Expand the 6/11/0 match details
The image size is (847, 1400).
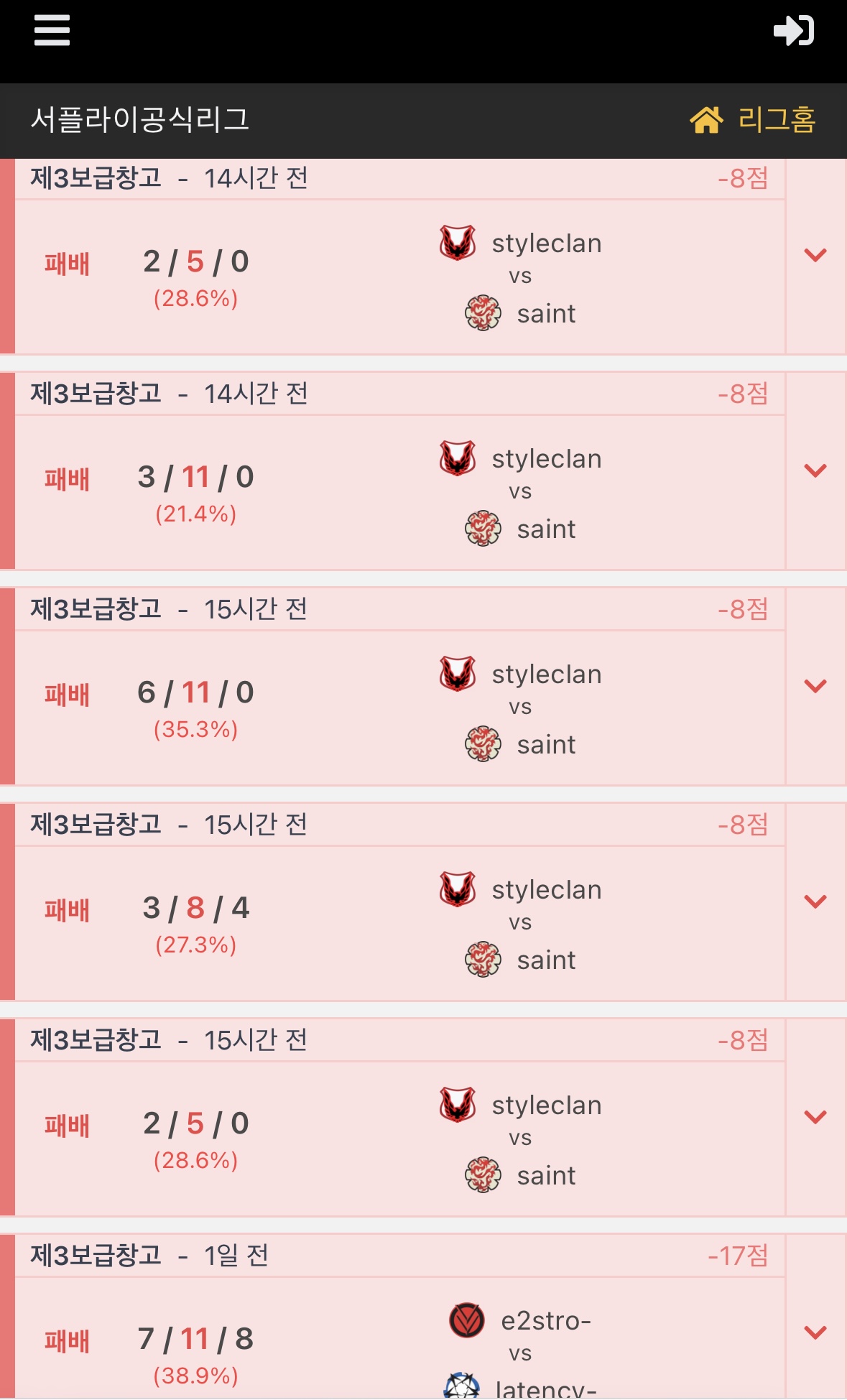click(x=815, y=687)
